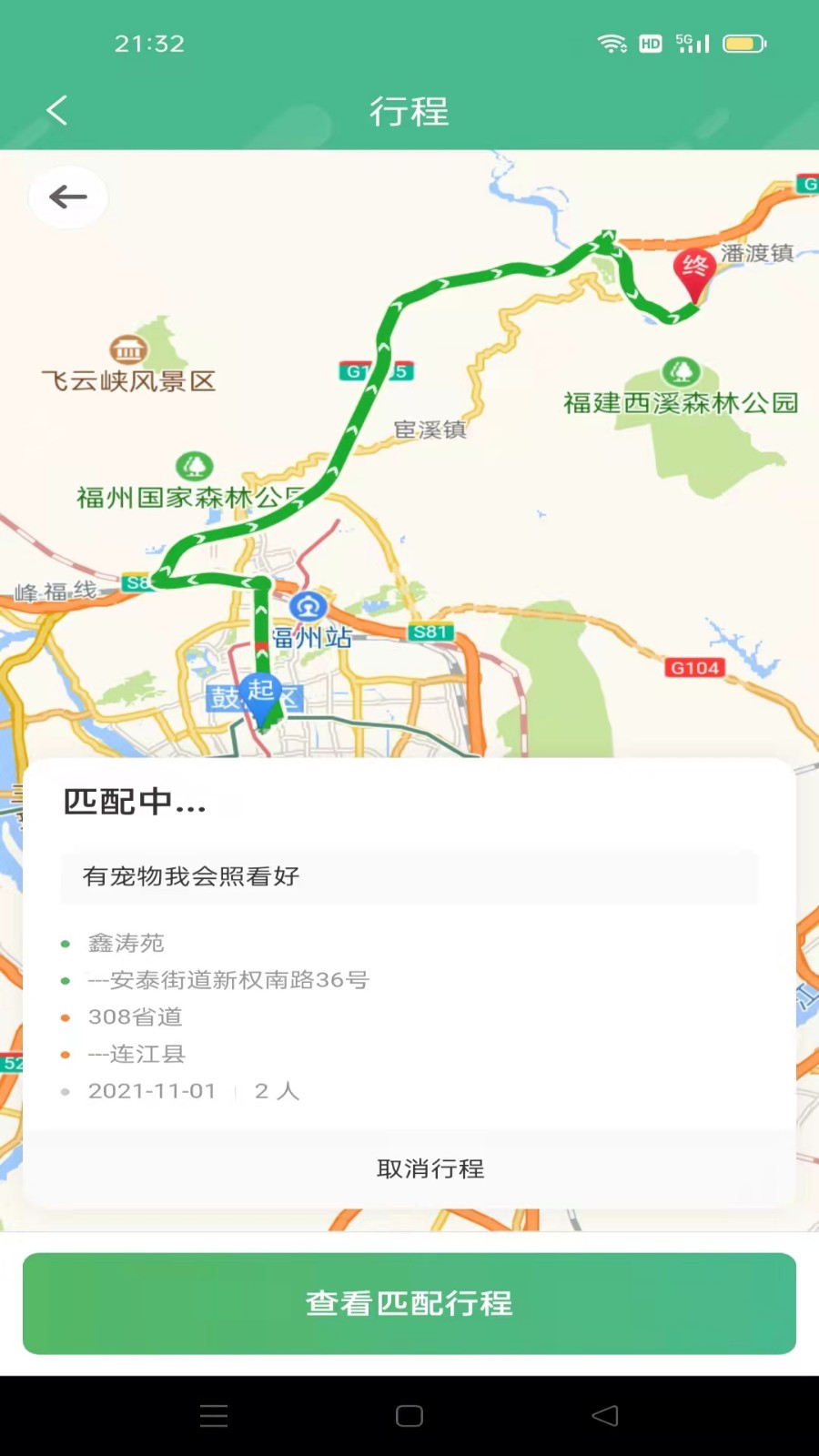This screenshot has width=819, height=1456.
Task: Select the 匹配中 trip card header
Action: click(x=134, y=802)
